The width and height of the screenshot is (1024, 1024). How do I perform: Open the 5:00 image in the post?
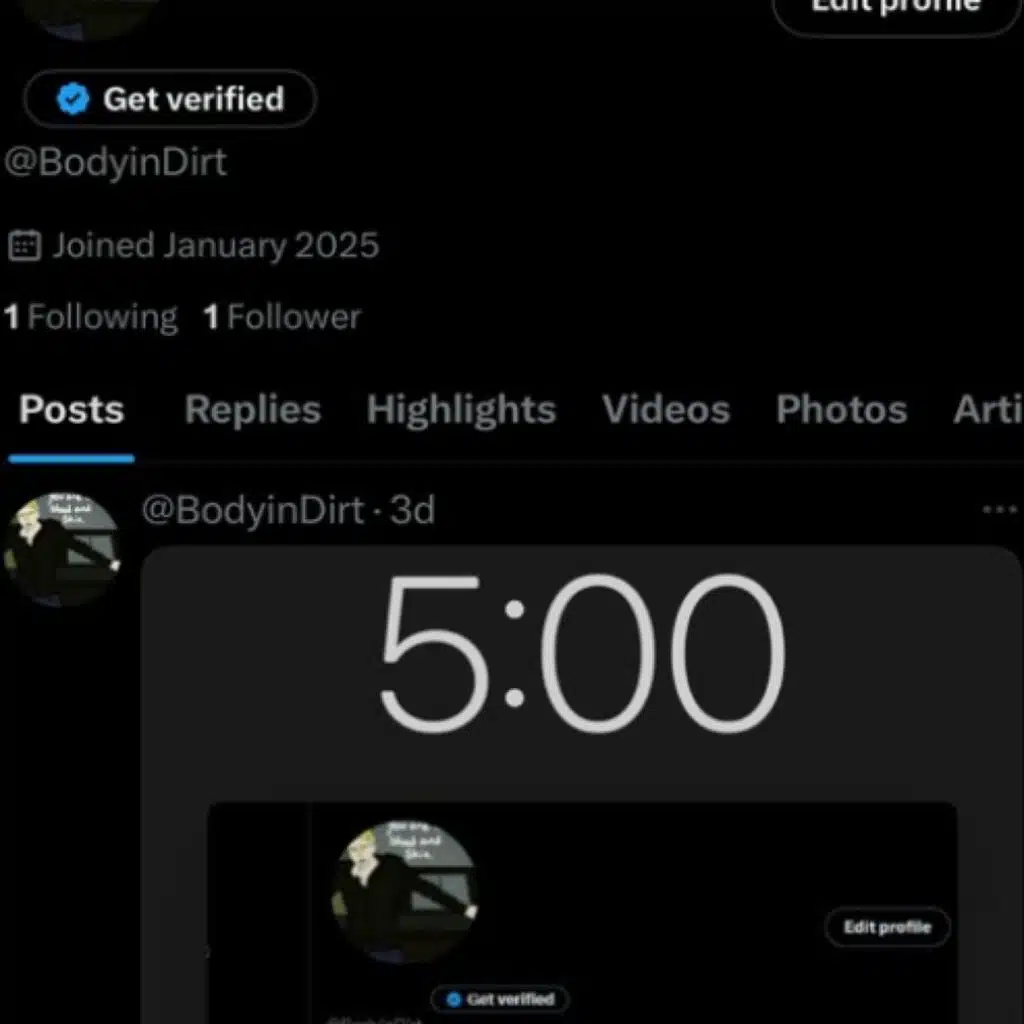[x=580, y=700]
